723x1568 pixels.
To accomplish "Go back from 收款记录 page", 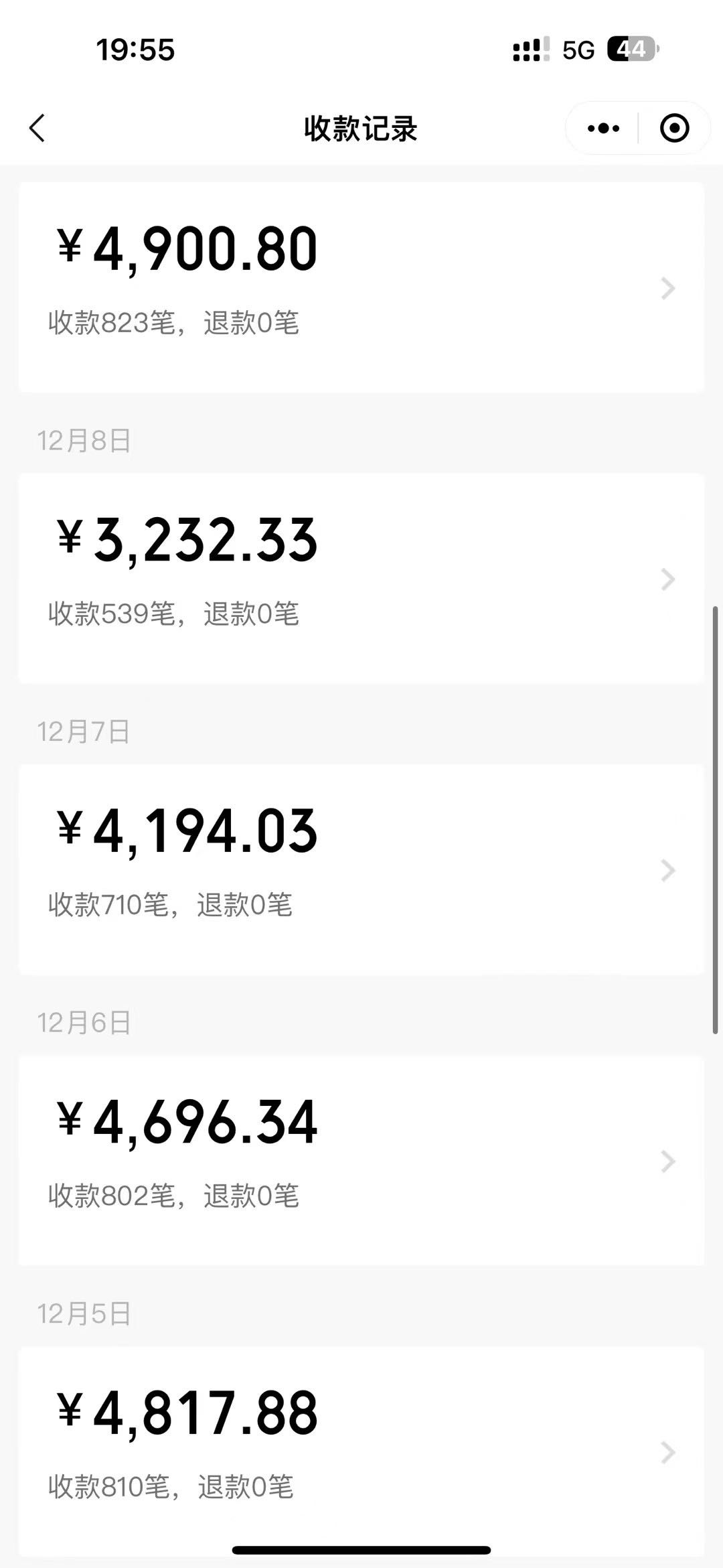I will (x=37, y=128).
